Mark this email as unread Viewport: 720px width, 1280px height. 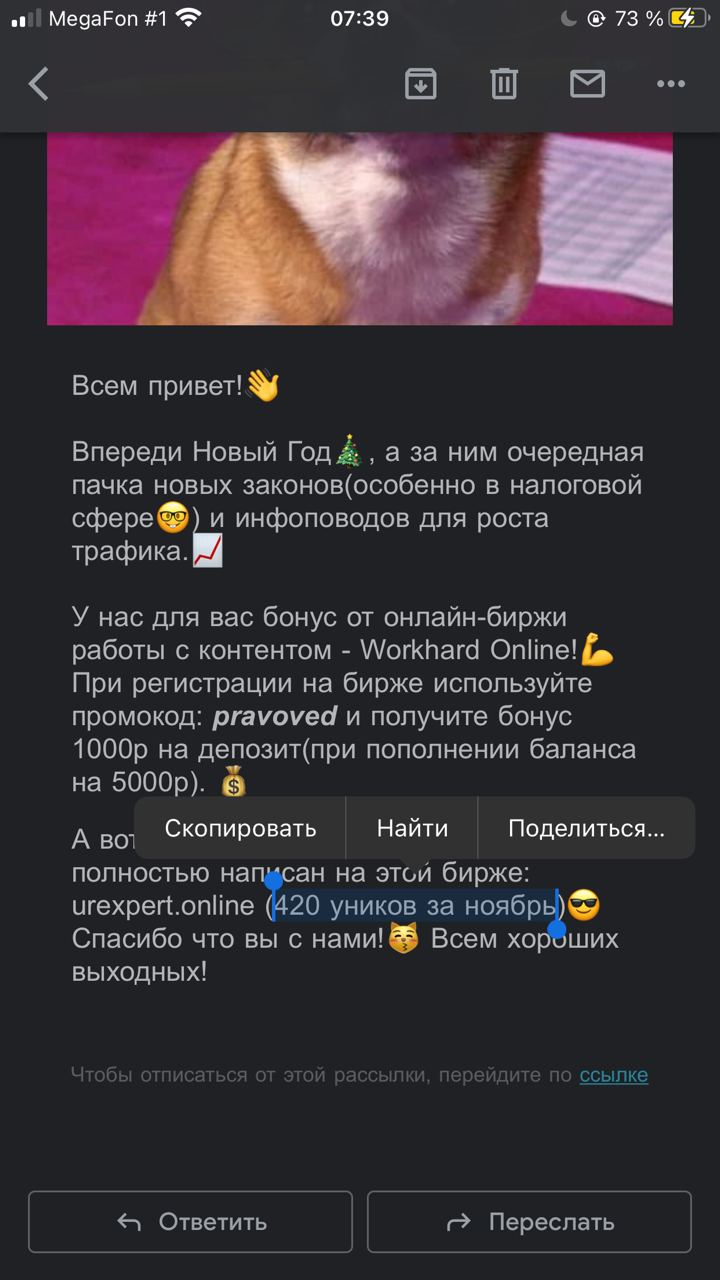tap(587, 84)
